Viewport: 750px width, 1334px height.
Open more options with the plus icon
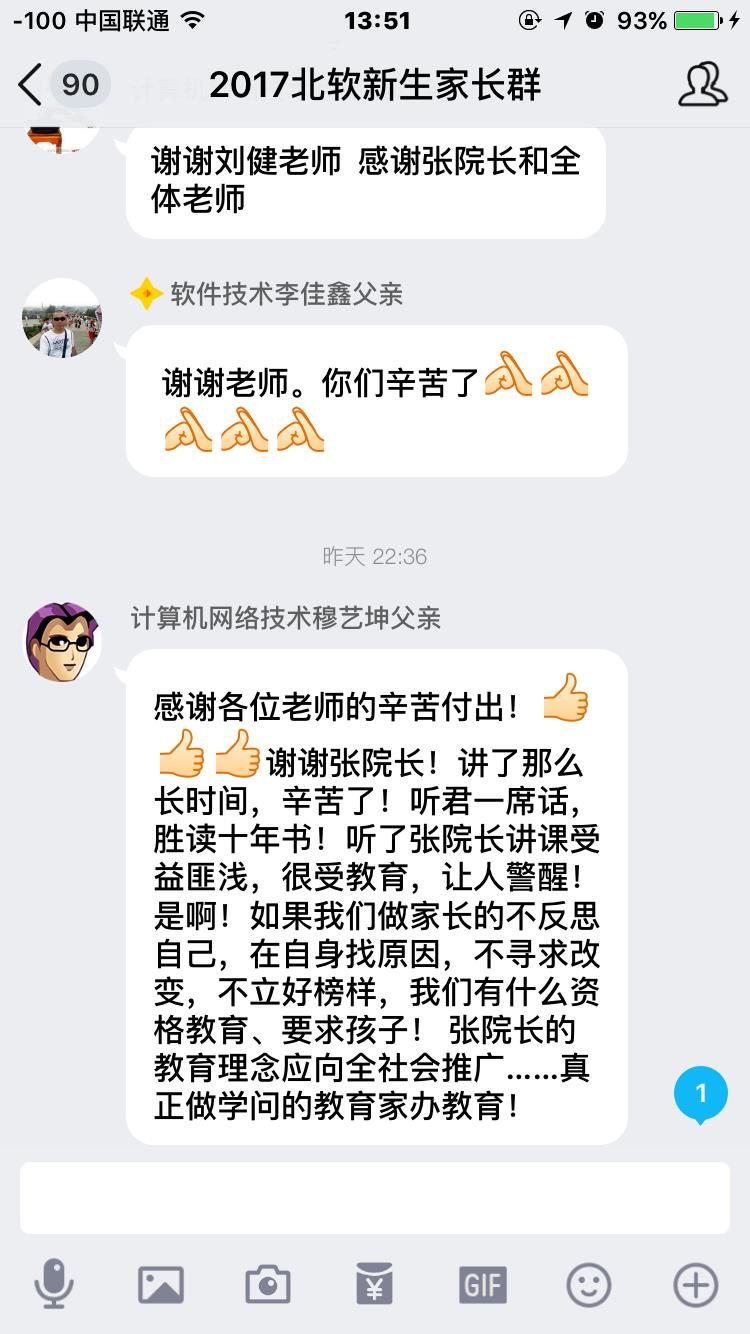[696, 1284]
